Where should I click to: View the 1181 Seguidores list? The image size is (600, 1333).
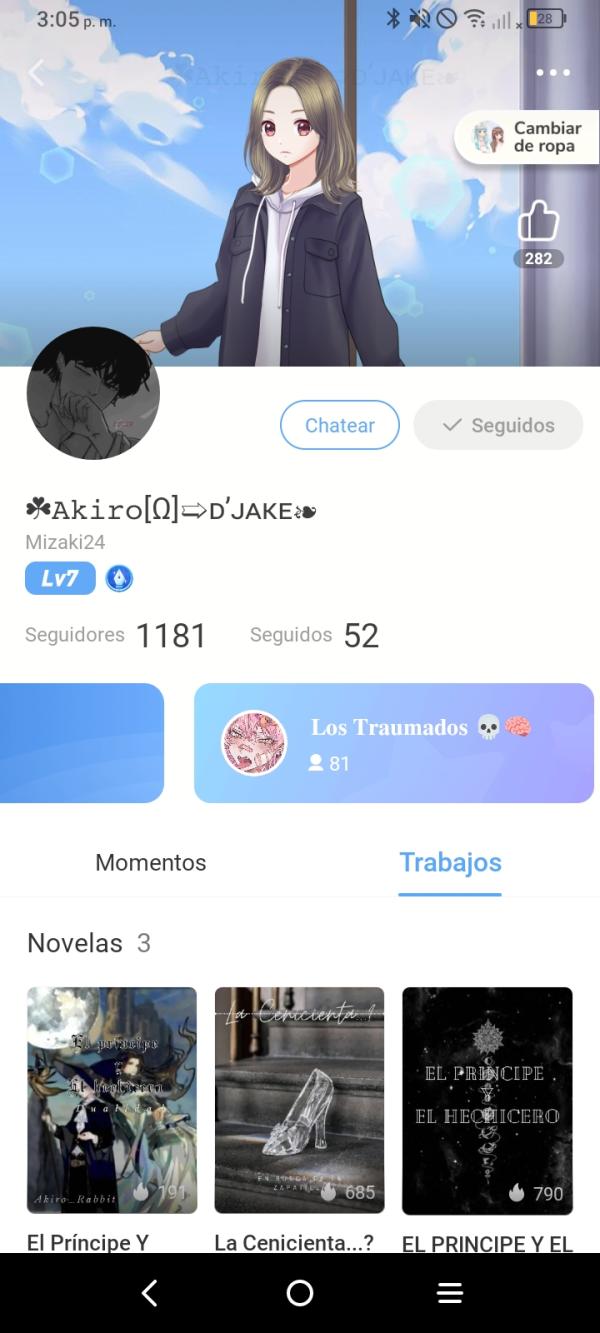pos(116,635)
